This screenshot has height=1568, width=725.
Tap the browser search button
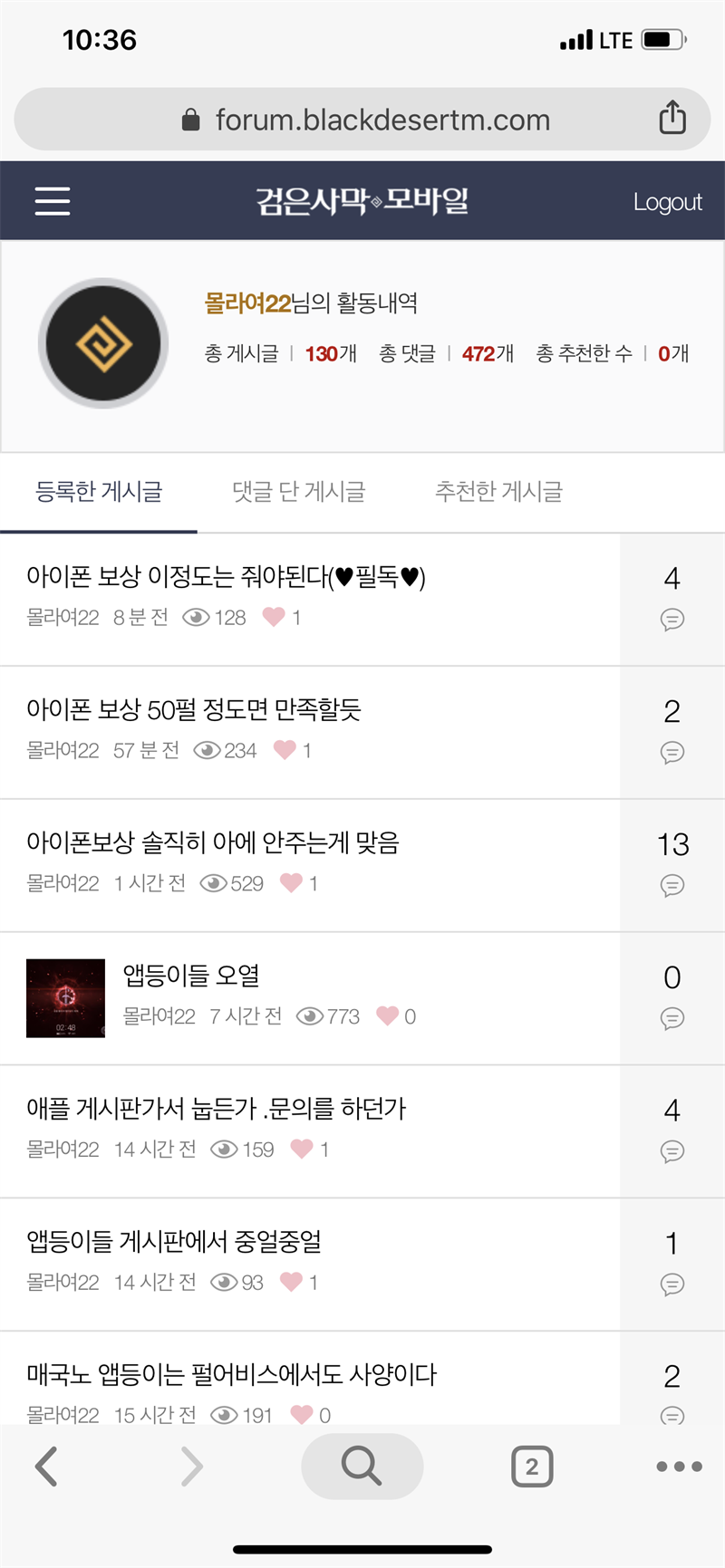[x=362, y=1466]
